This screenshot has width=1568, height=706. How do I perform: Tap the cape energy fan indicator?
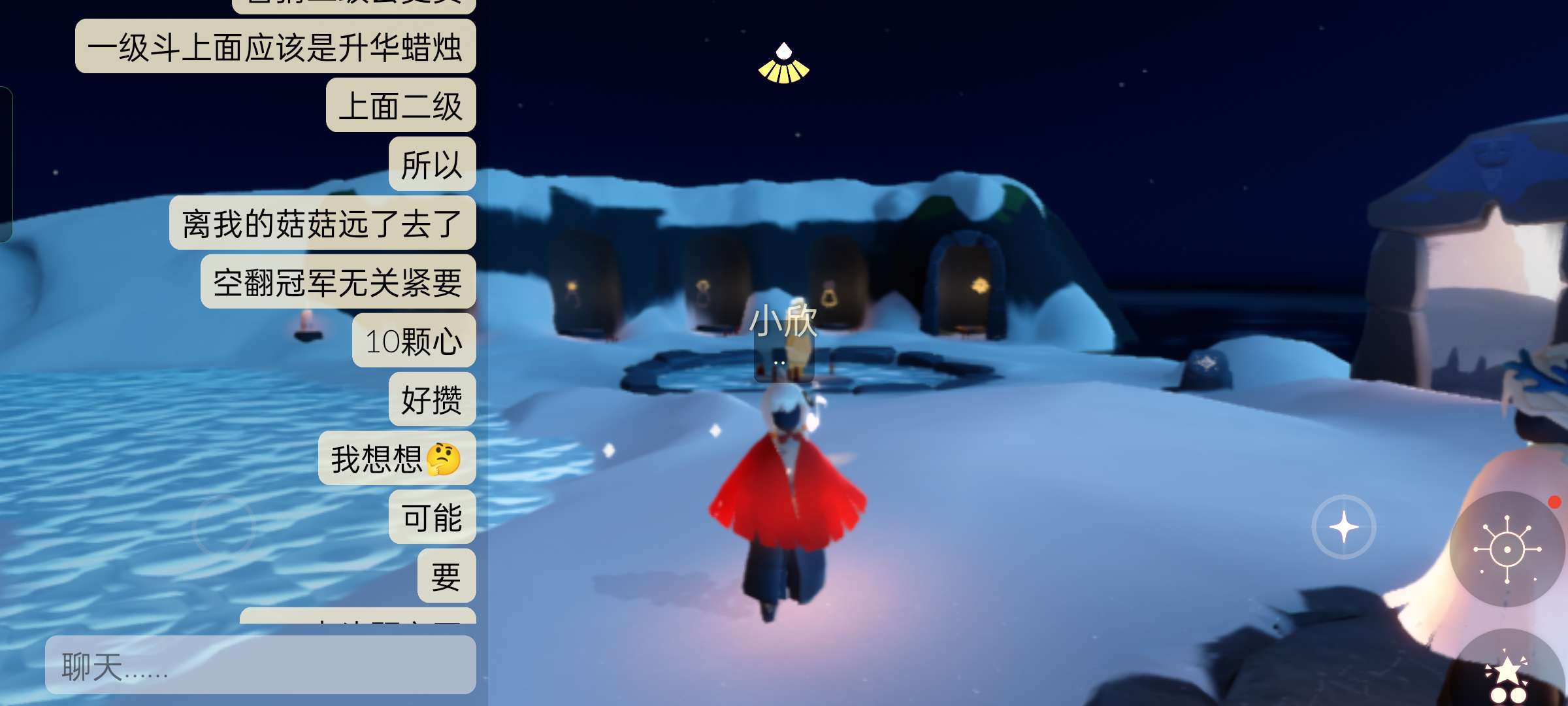[x=783, y=65]
